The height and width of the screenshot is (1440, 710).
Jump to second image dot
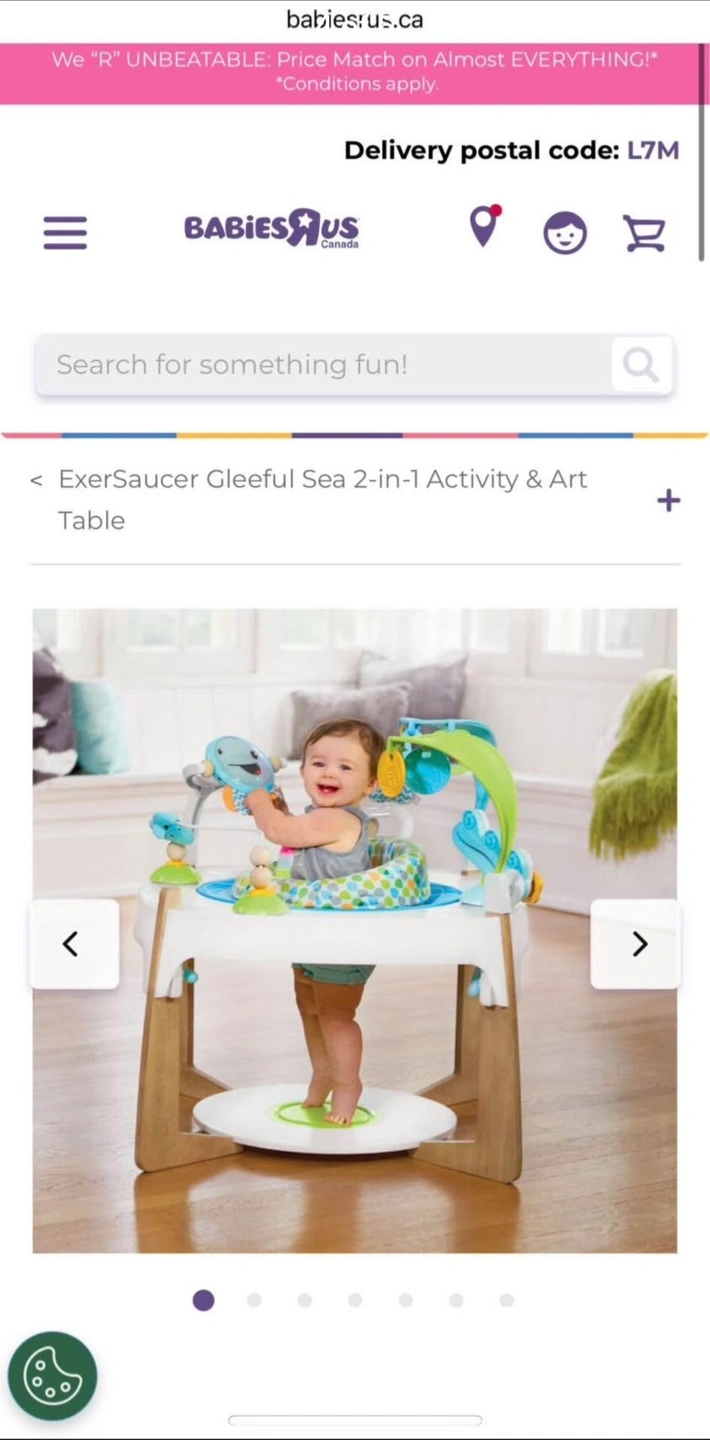click(254, 1300)
